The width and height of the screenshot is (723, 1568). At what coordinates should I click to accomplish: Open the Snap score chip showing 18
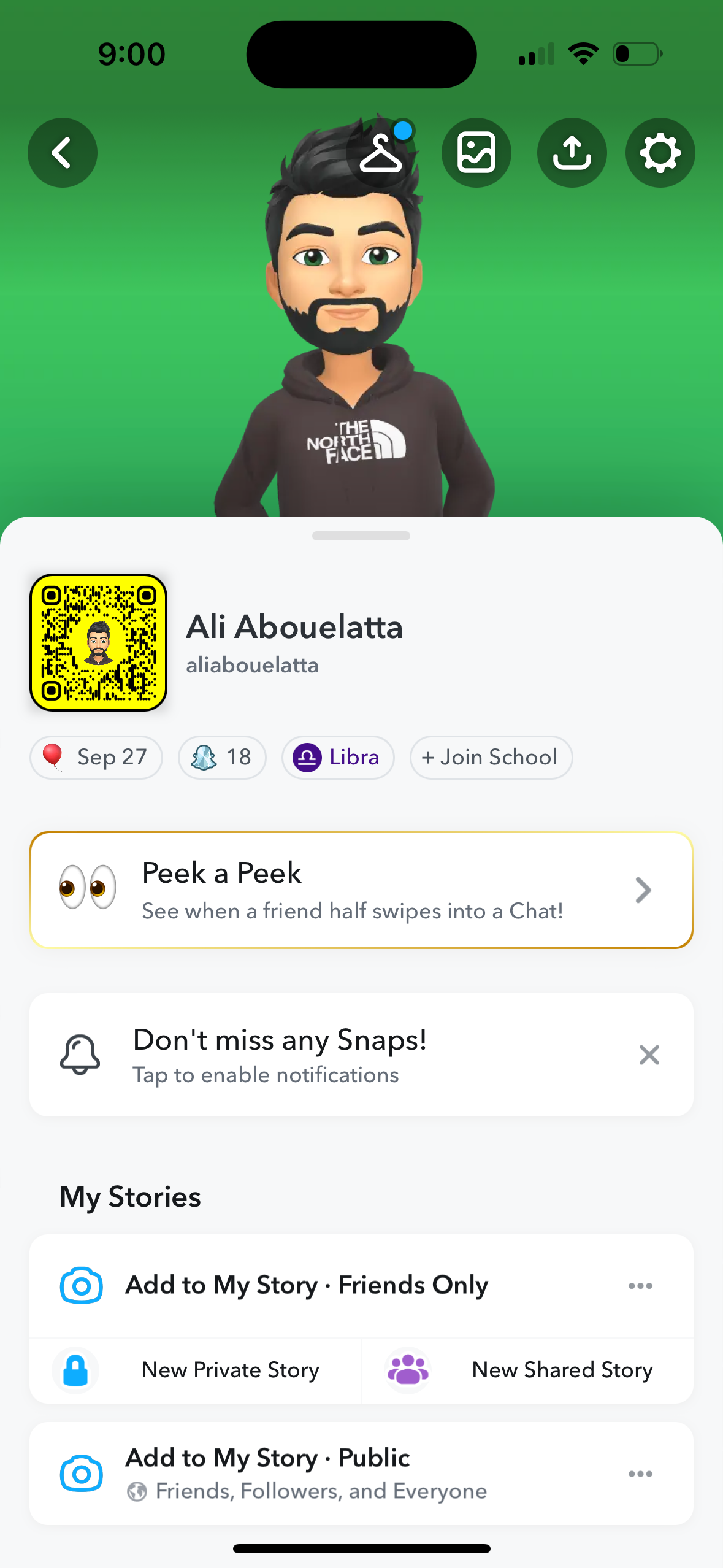(x=222, y=757)
